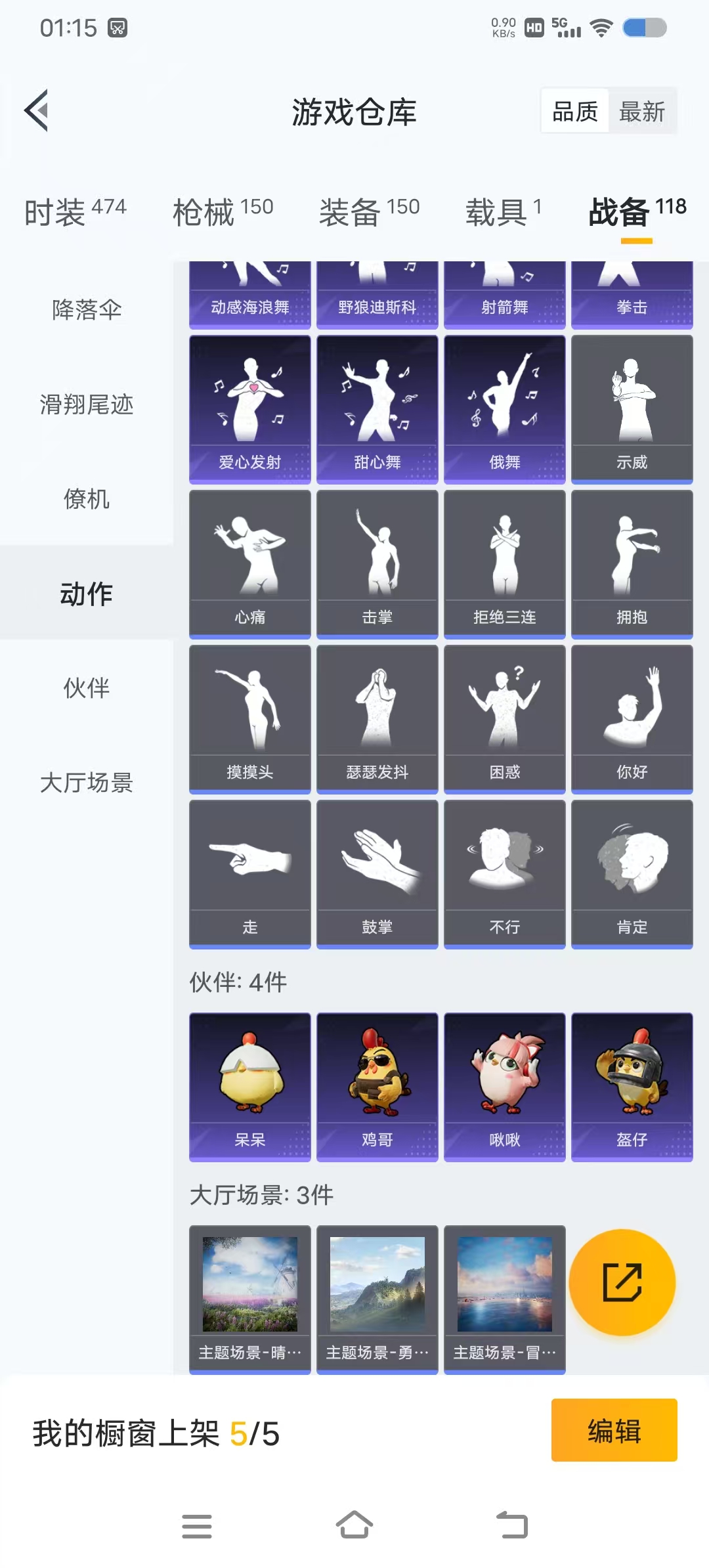
Task: Open the 主题场景-晴 lobby scene tile
Action: (250, 1298)
